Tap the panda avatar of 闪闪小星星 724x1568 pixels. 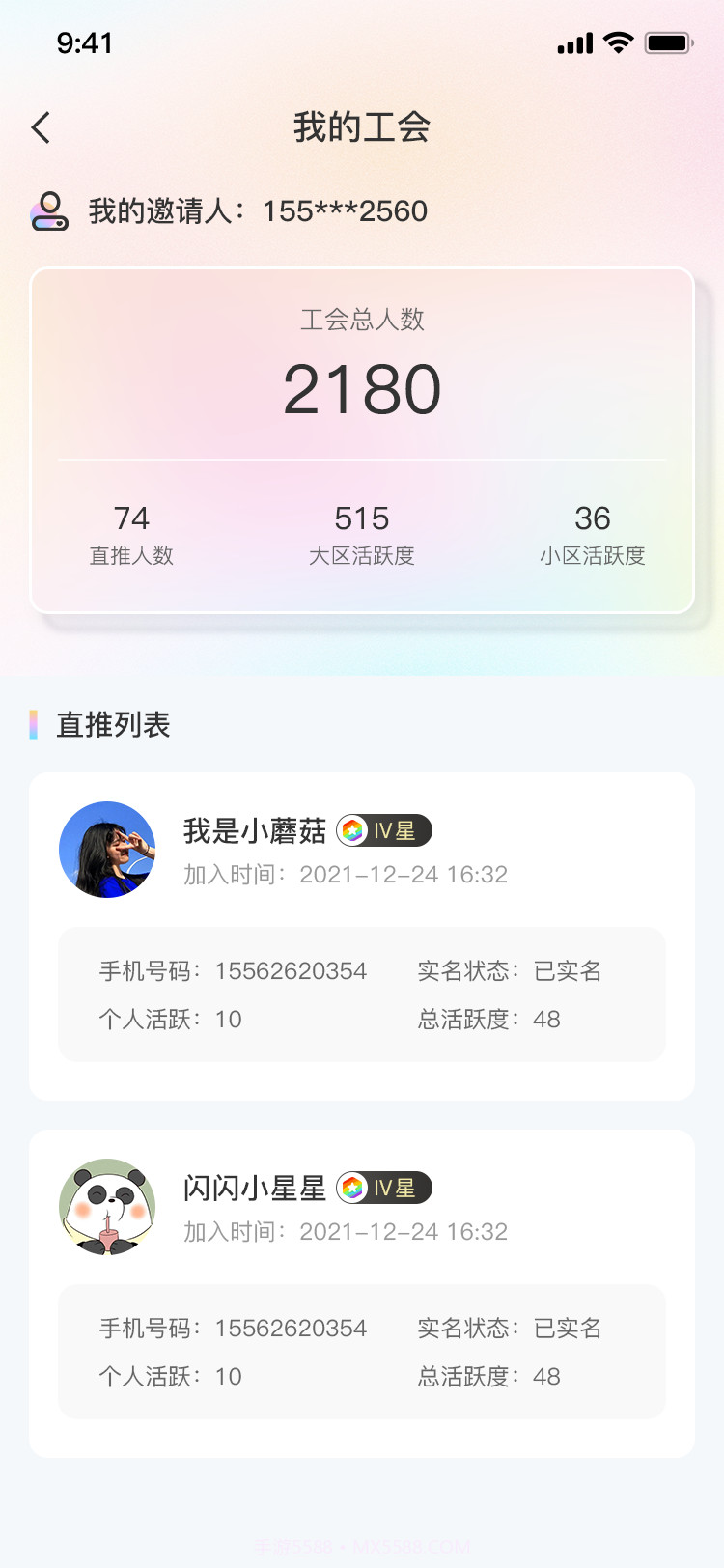click(107, 1207)
